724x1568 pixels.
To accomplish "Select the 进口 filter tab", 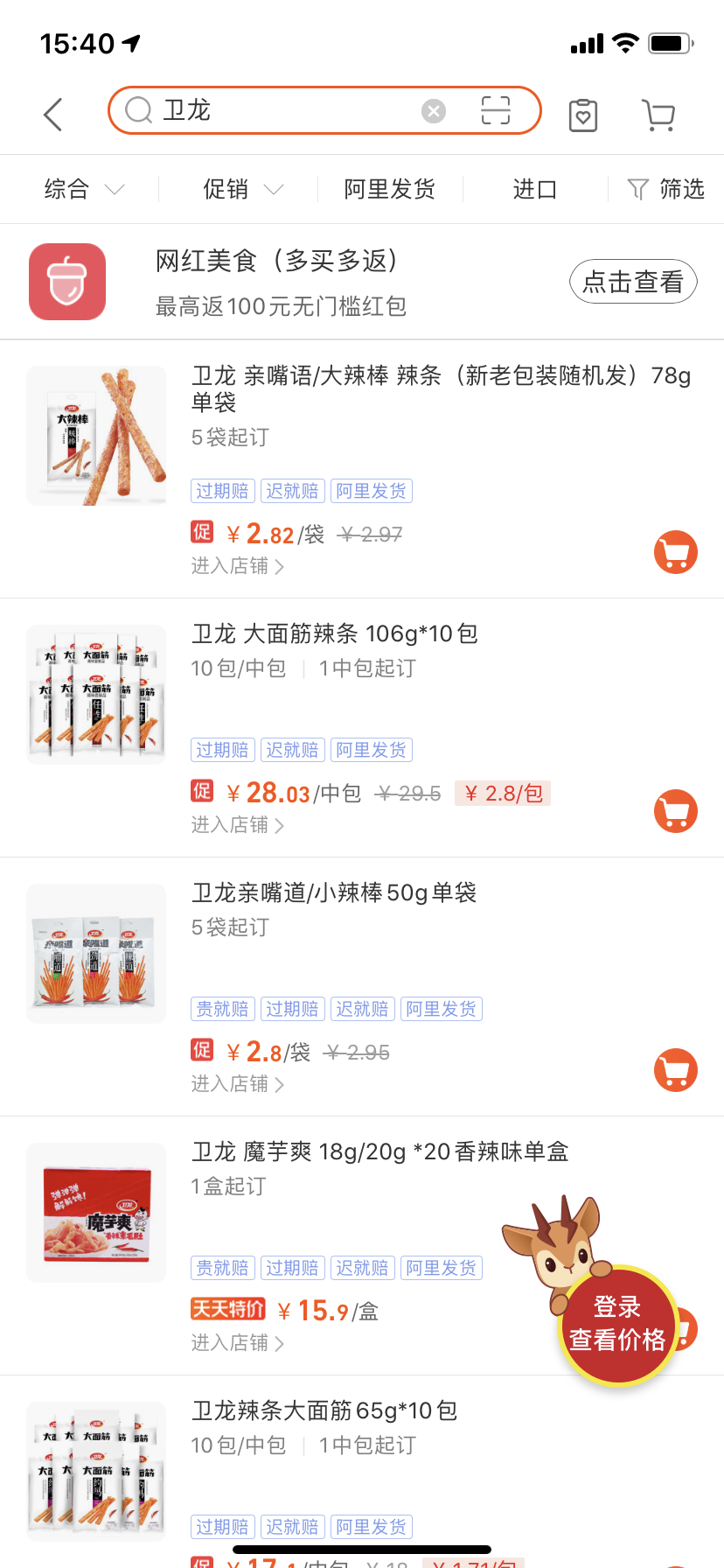I will click(x=534, y=189).
